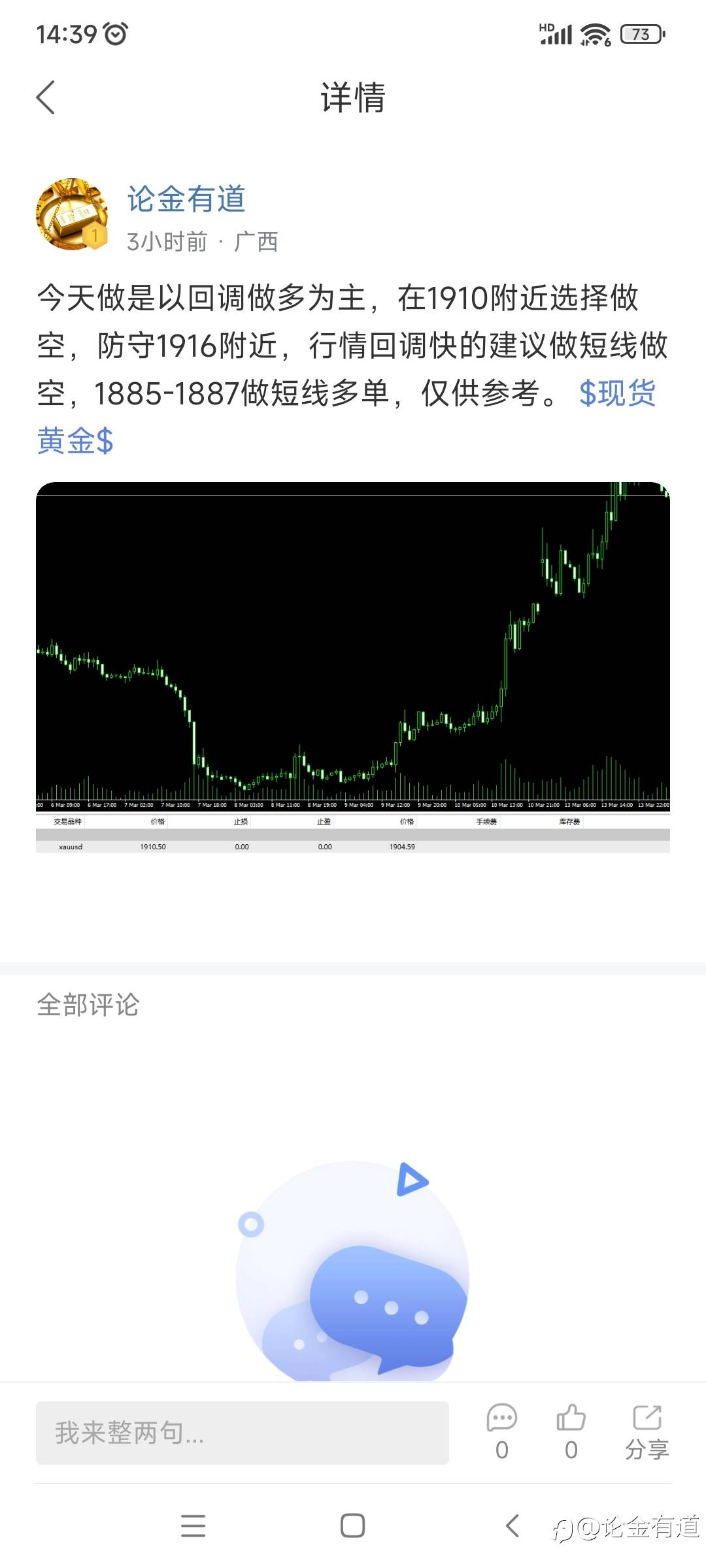Enlarge the gold candlestick chart image

(x=353, y=667)
